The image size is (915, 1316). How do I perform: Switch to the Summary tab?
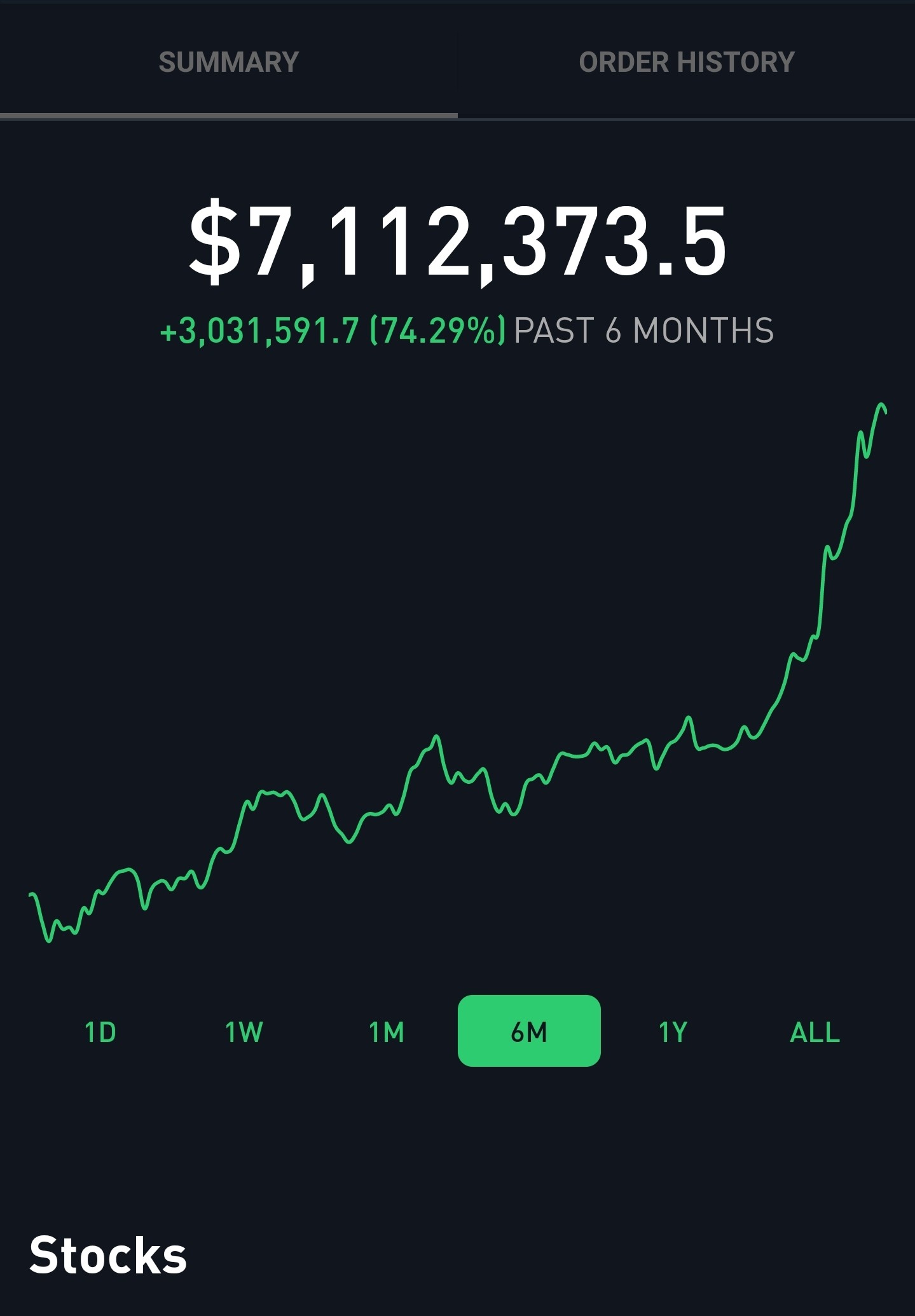(x=228, y=62)
